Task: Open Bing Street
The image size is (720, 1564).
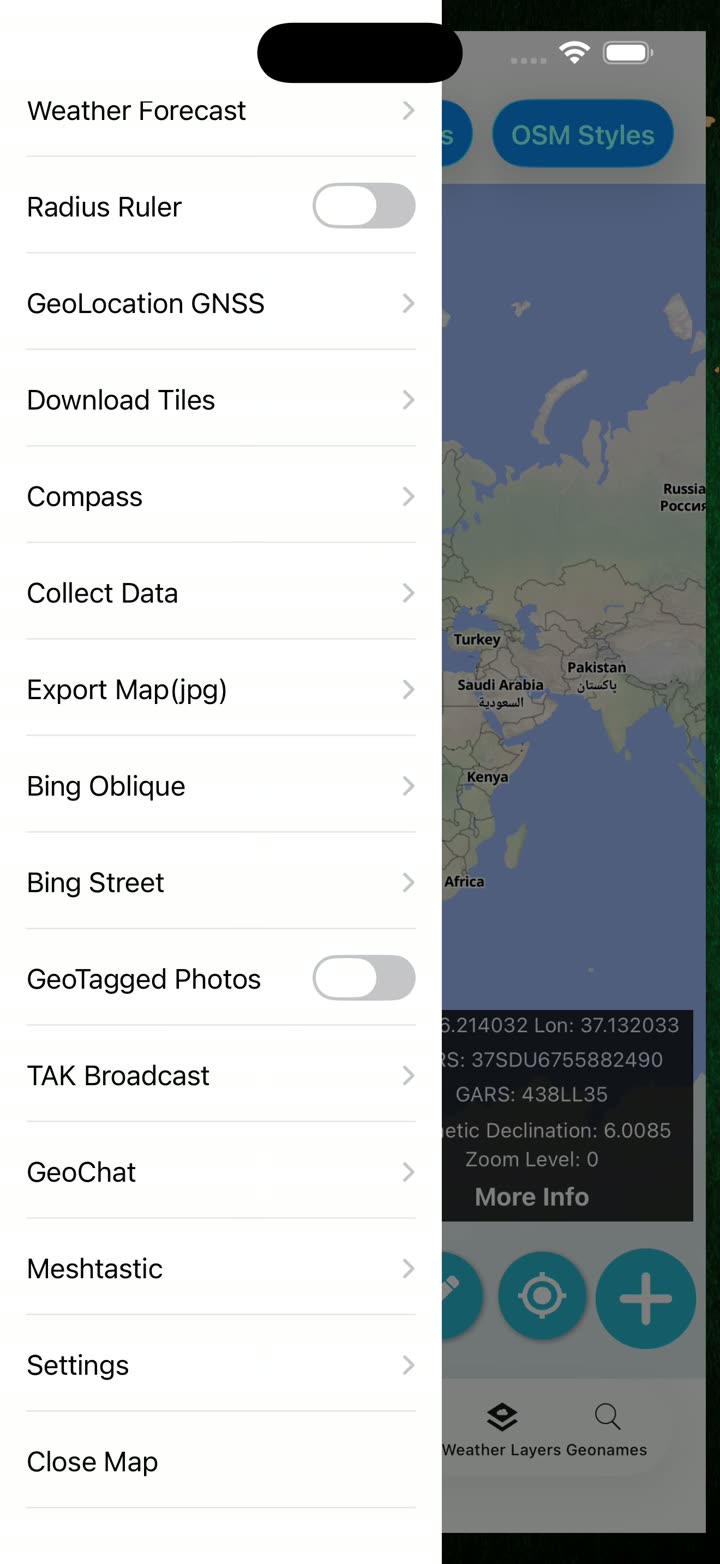Action: [221, 882]
